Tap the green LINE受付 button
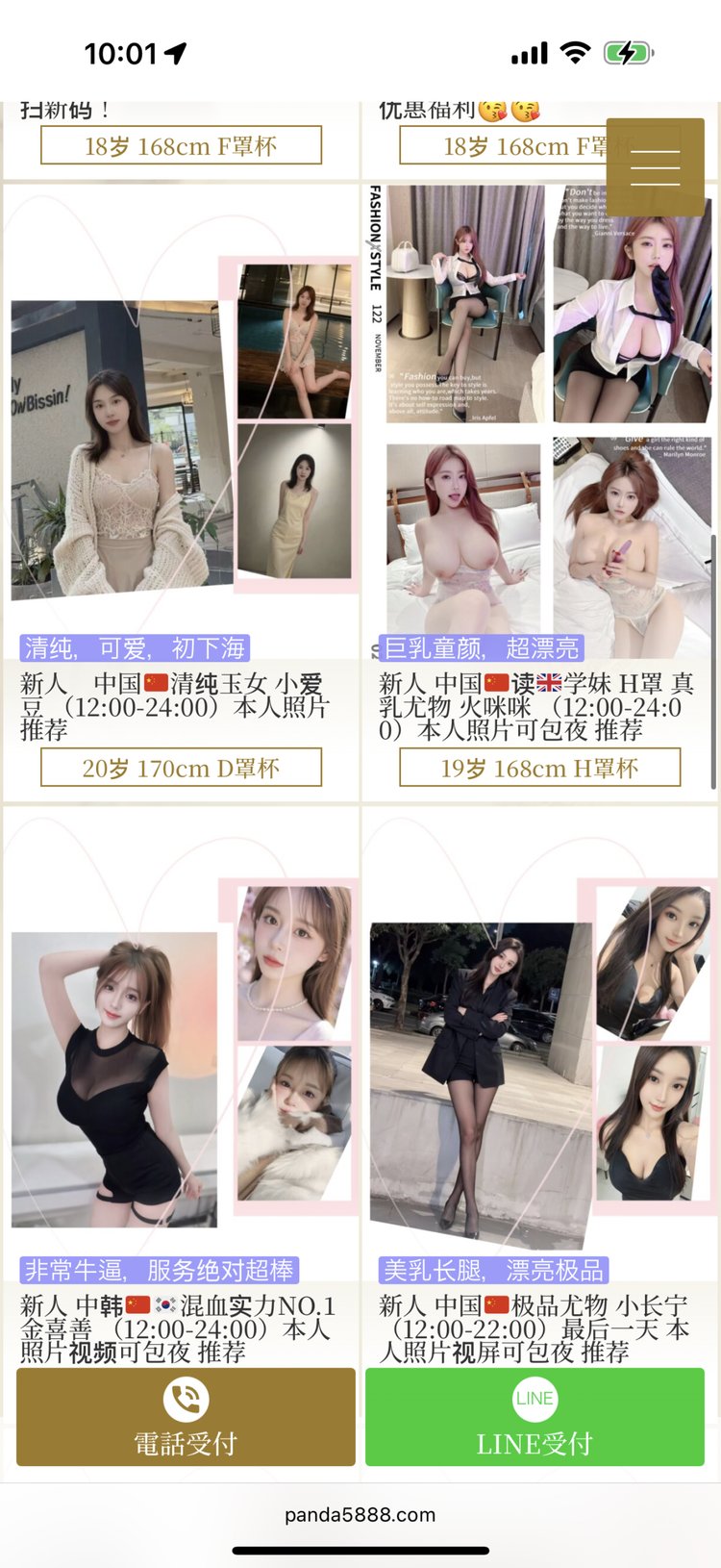 point(535,1417)
